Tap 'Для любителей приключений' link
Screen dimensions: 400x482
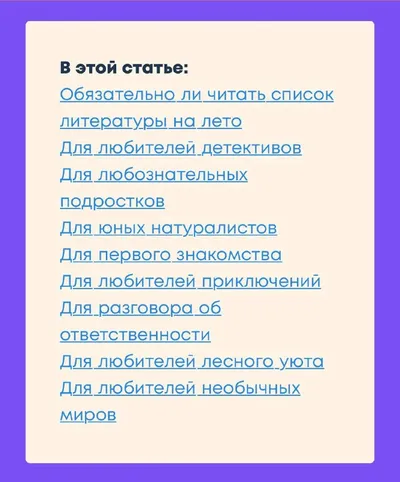coord(190,282)
